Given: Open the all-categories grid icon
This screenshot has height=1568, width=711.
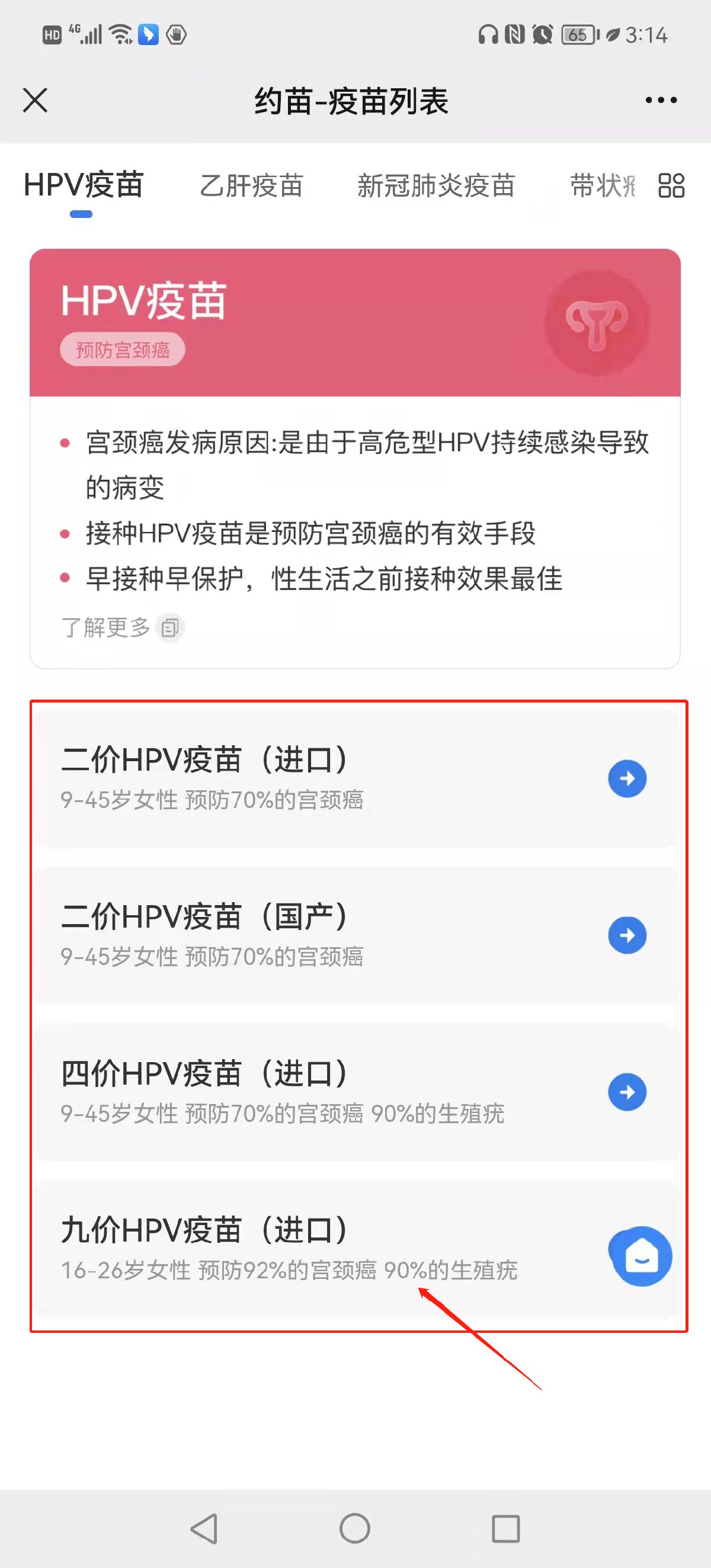Looking at the screenshot, I should coord(671,185).
